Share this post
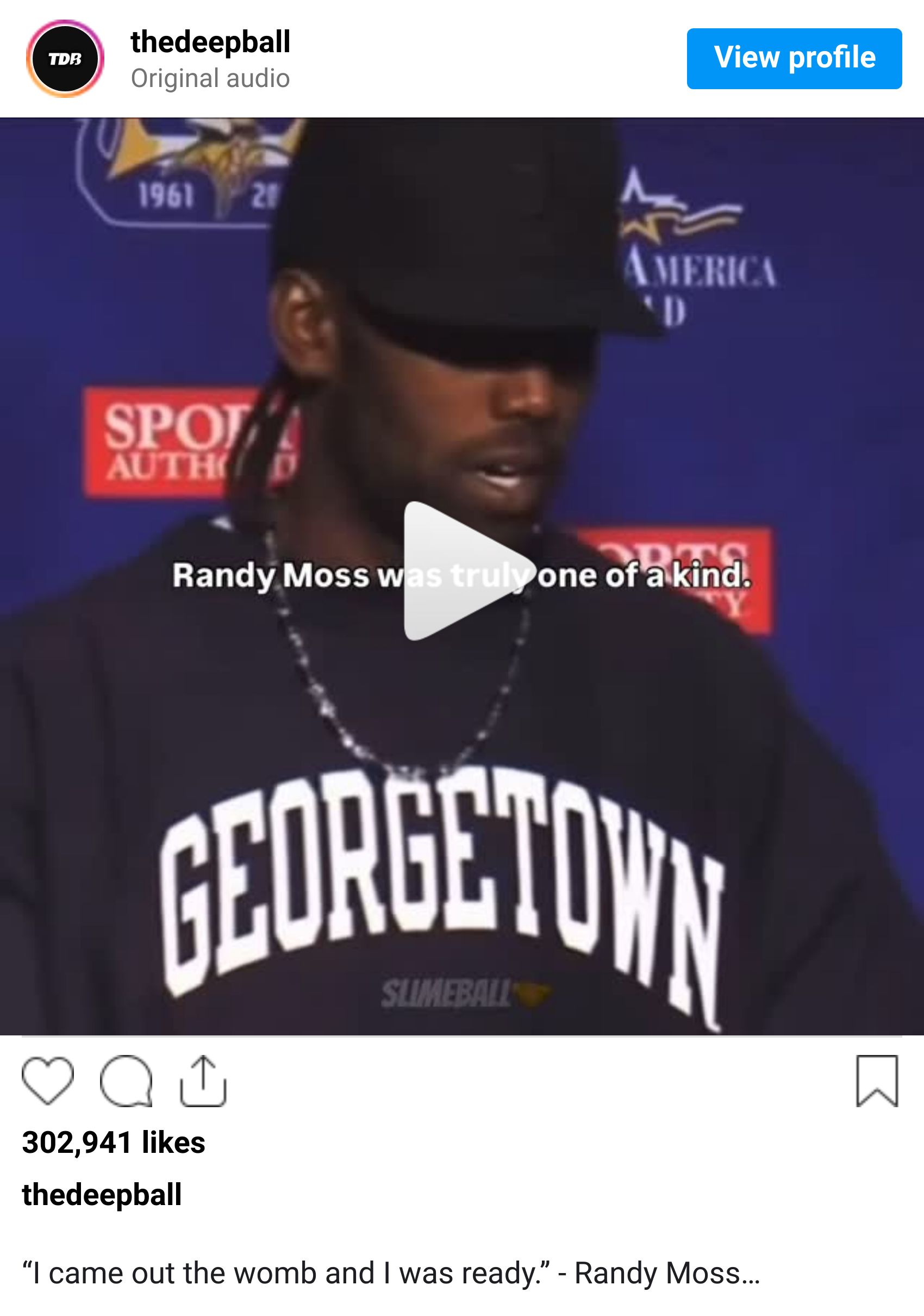924x1316 pixels. pyautogui.click(x=203, y=1080)
